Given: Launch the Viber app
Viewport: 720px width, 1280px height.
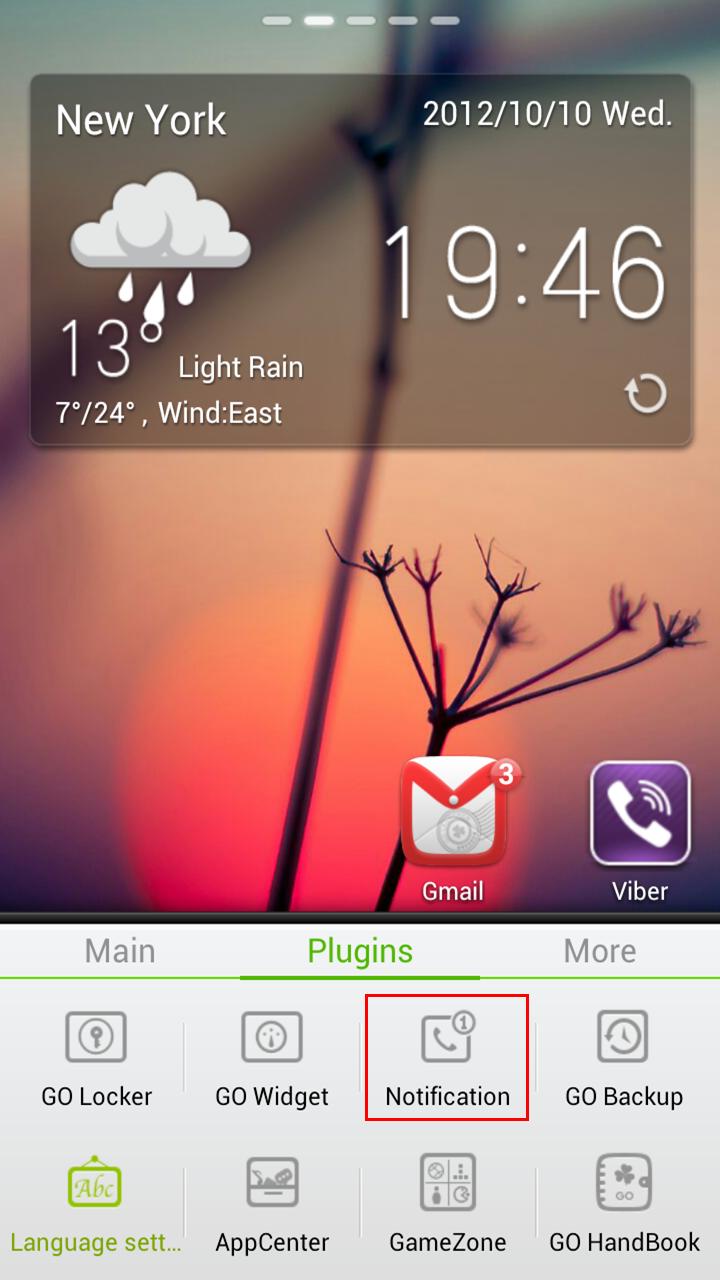Looking at the screenshot, I should tap(640, 812).
